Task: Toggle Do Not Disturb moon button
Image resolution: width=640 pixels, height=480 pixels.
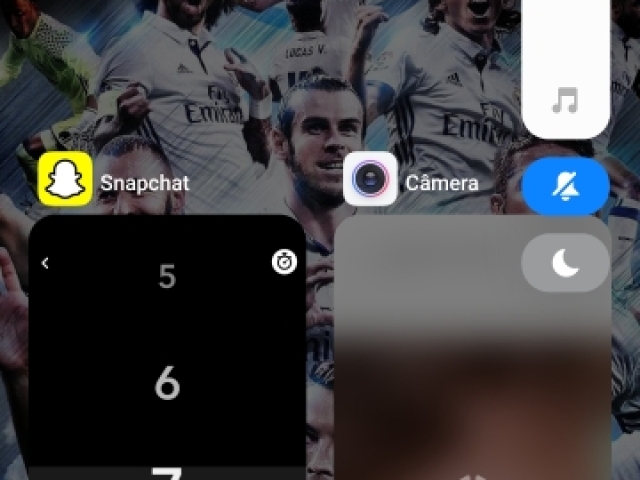Action: pyautogui.click(x=565, y=263)
